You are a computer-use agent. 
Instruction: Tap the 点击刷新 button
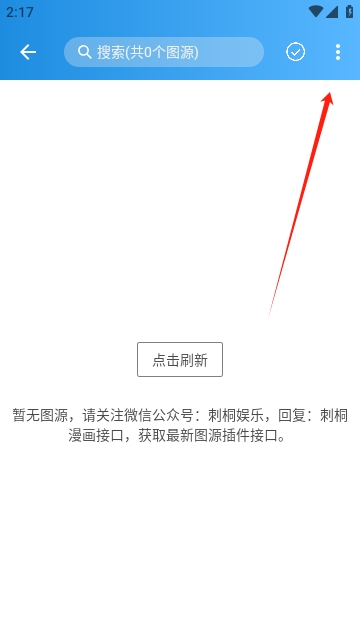point(180,360)
